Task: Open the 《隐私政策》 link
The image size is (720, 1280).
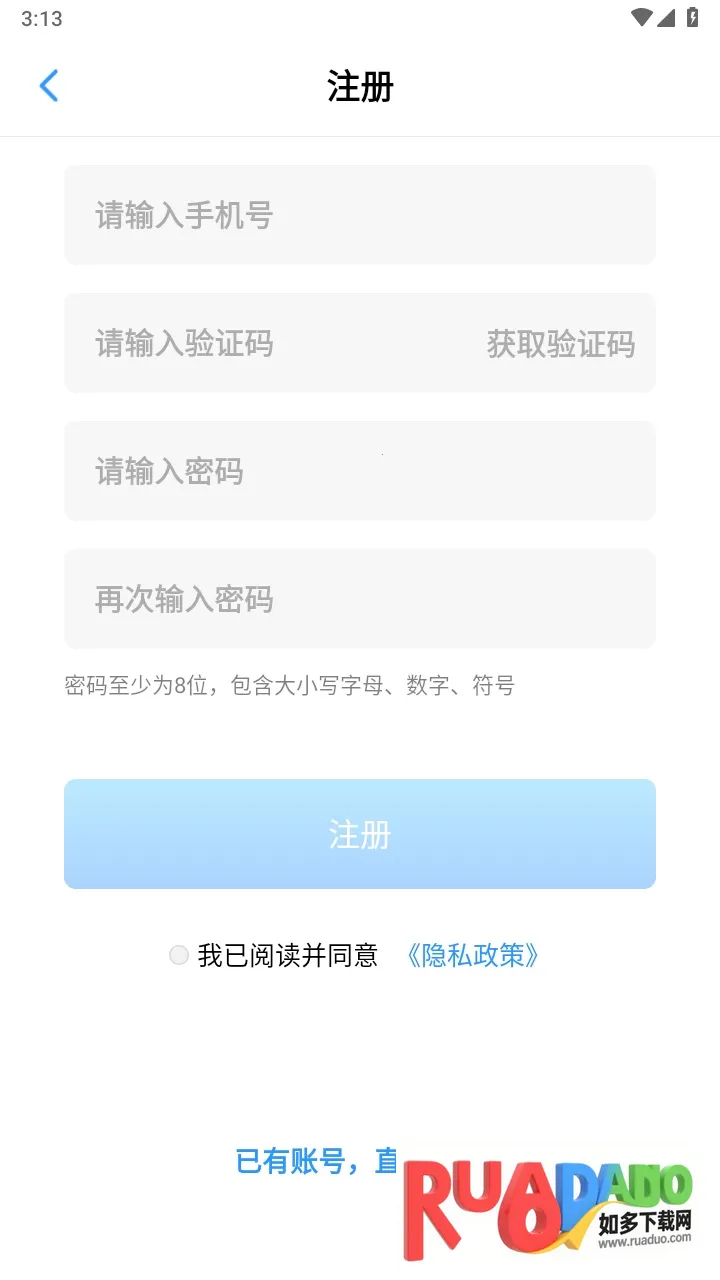Action: [x=473, y=956]
